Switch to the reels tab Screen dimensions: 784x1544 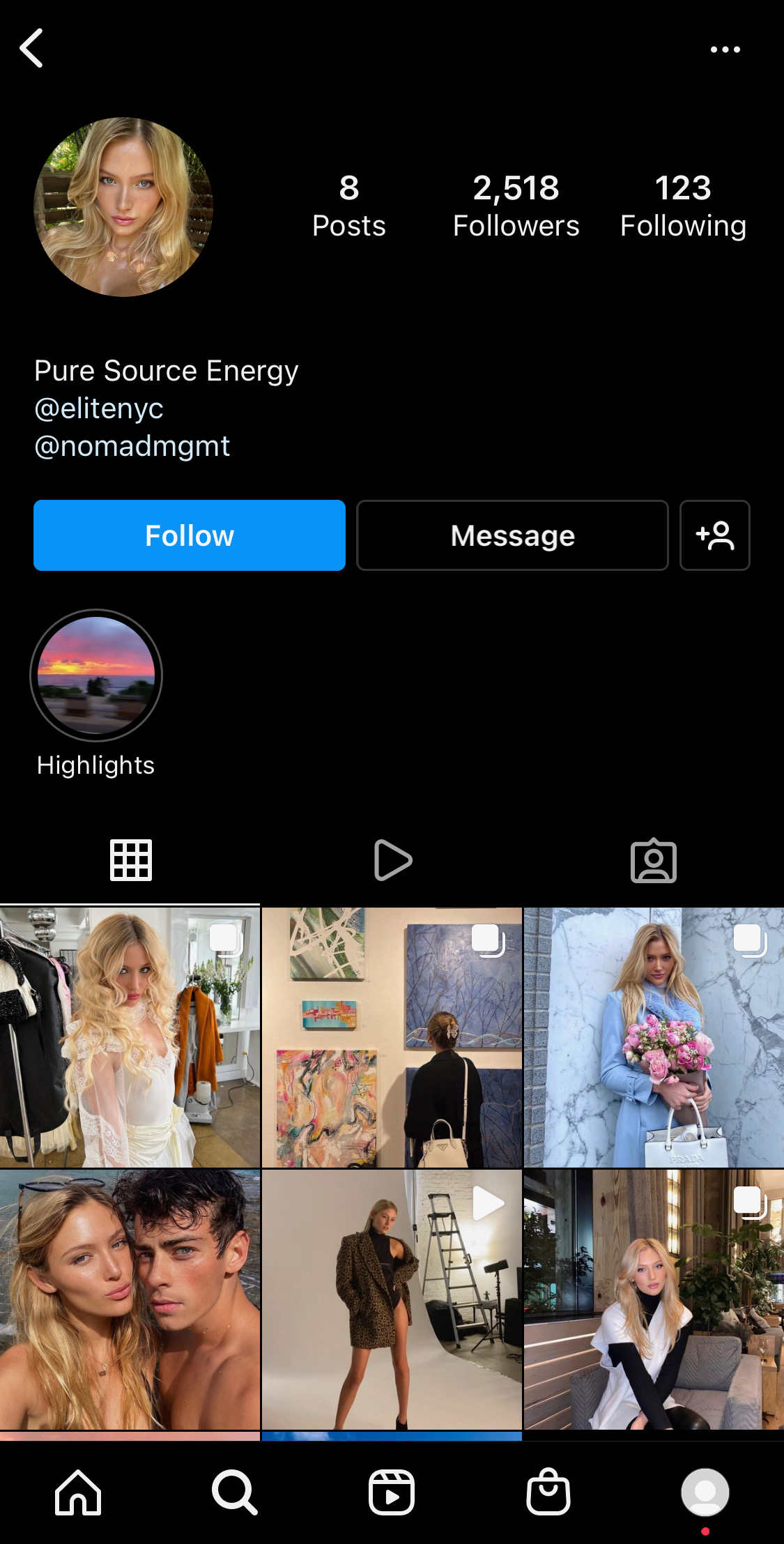click(x=392, y=860)
